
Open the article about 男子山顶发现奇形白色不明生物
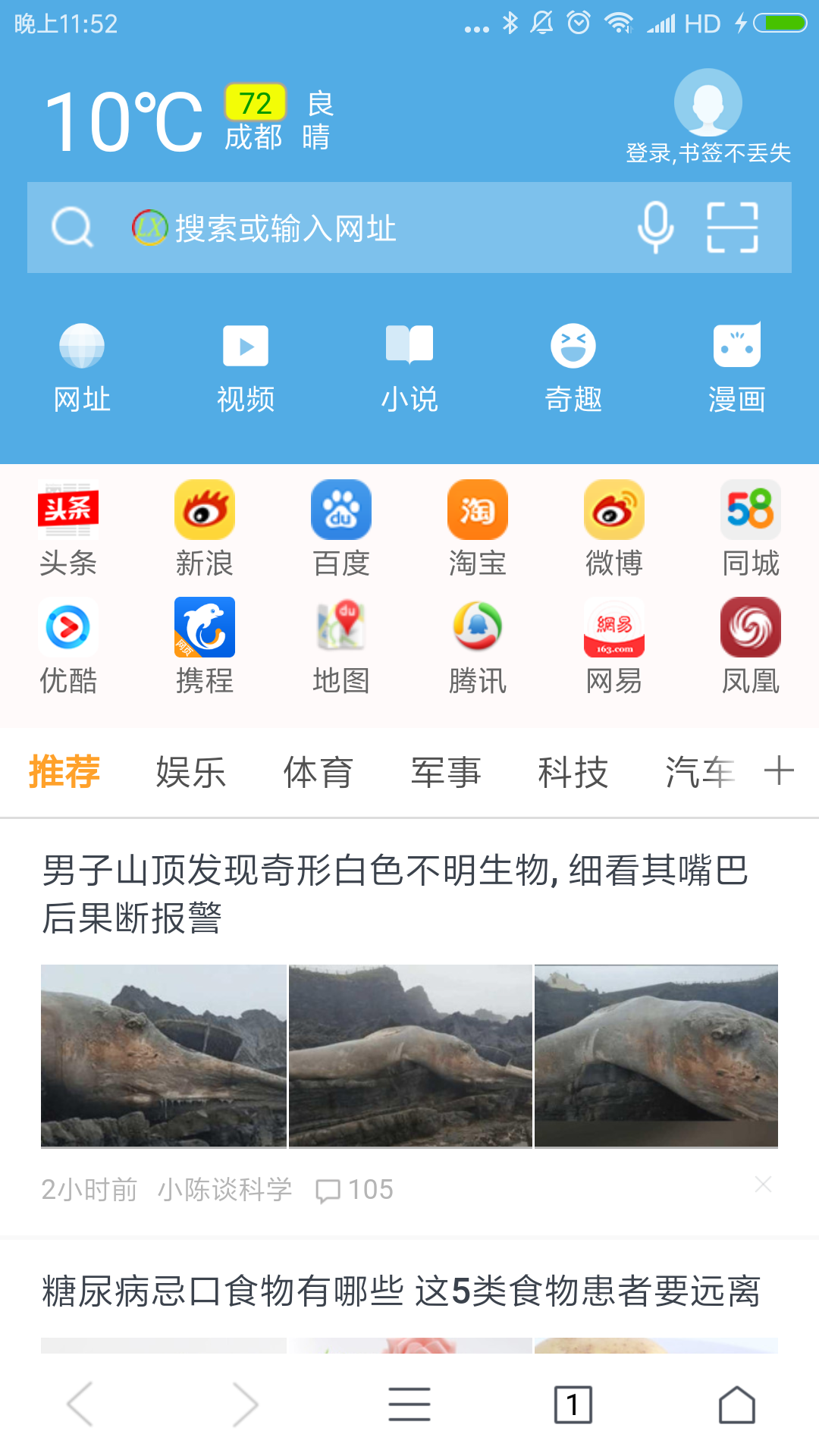tap(394, 893)
